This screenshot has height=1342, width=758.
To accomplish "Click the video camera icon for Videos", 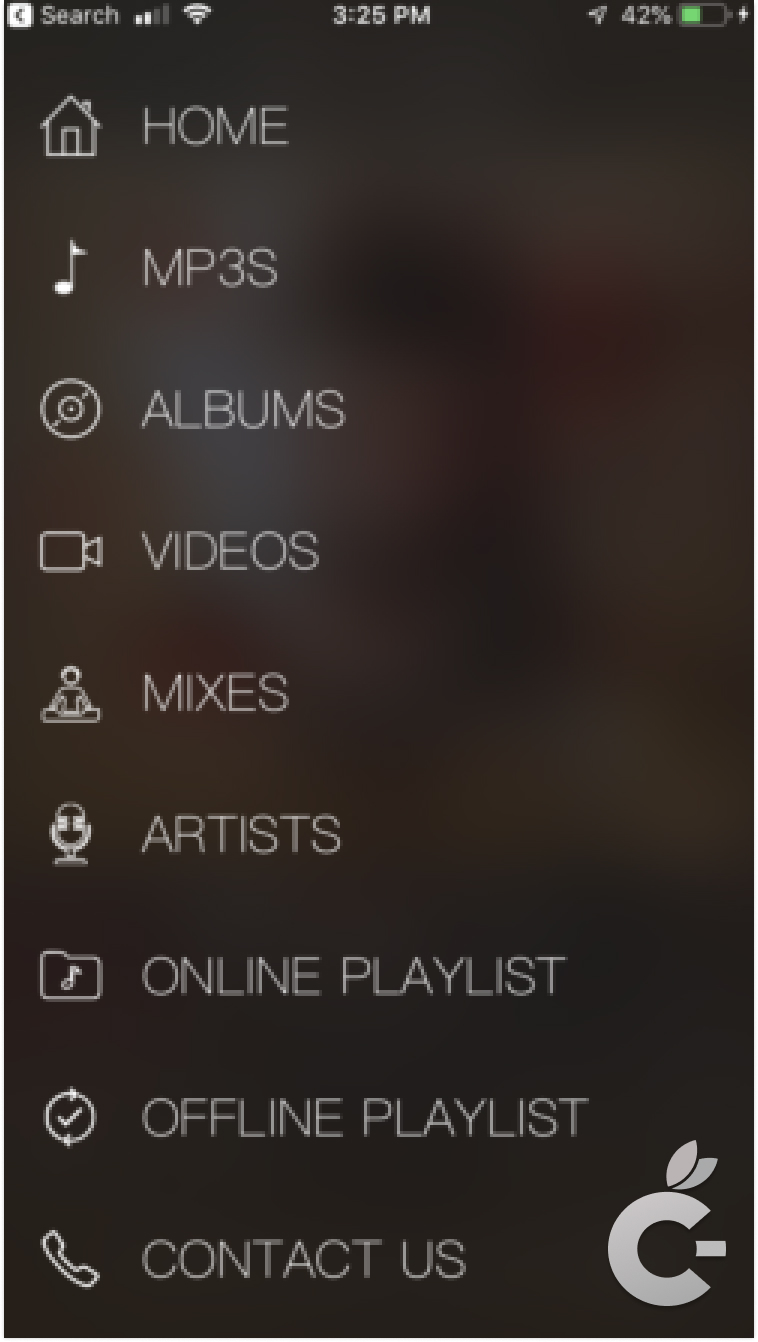I will tap(69, 551).
